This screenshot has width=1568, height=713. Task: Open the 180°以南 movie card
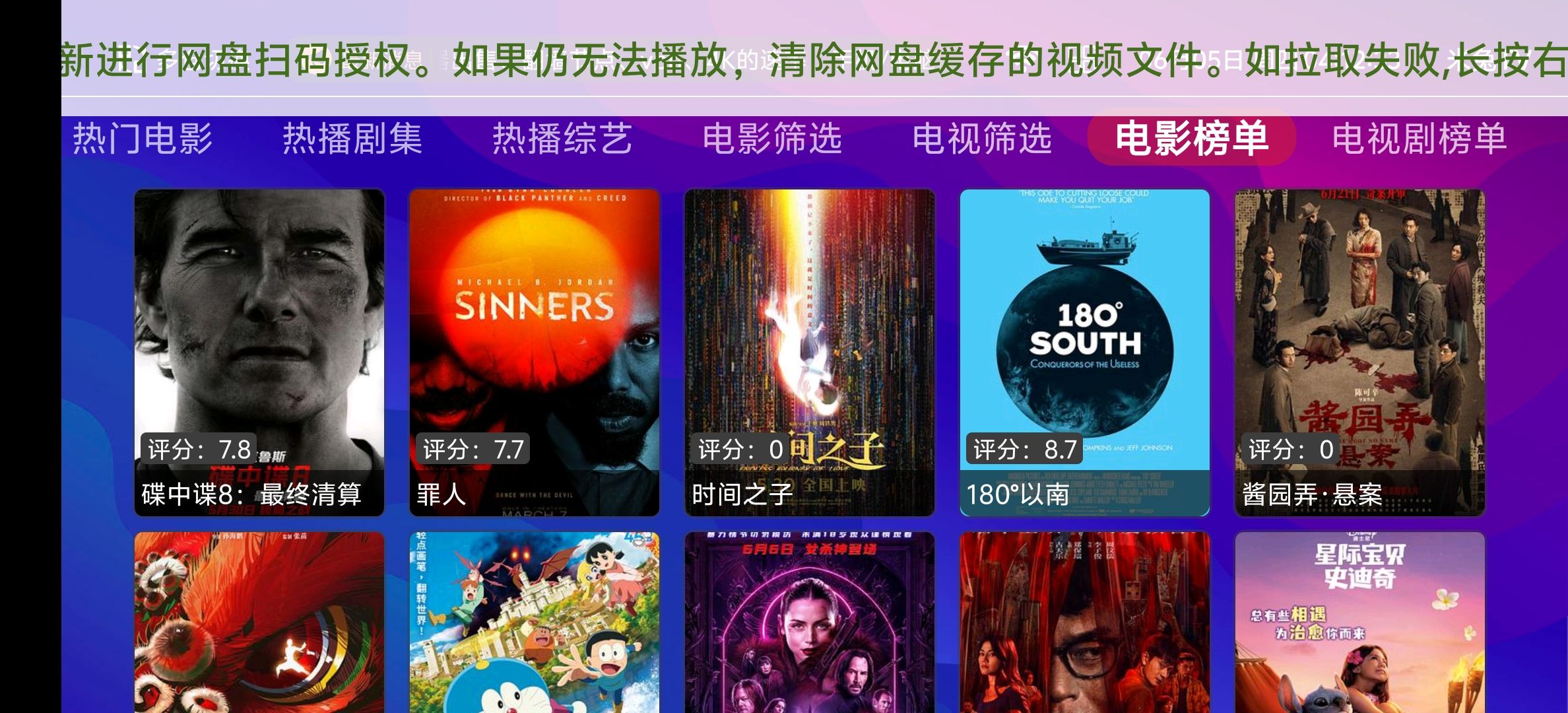pyautogui.click(x=1085, y=352)
